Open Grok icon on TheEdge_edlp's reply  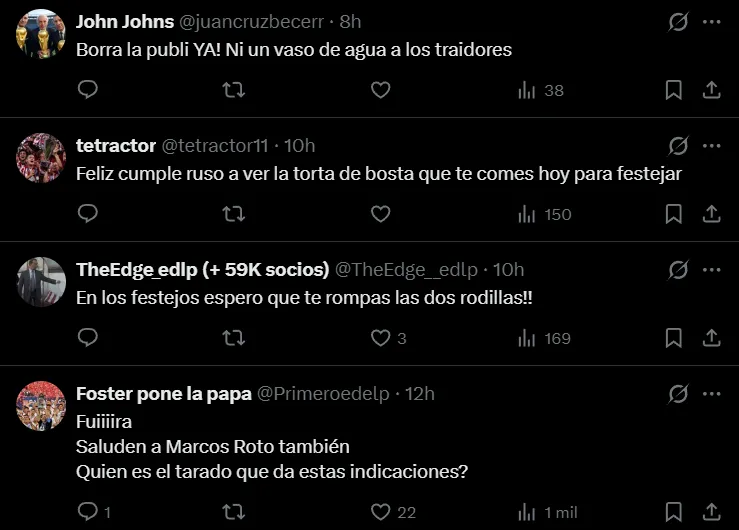[677, 270]
